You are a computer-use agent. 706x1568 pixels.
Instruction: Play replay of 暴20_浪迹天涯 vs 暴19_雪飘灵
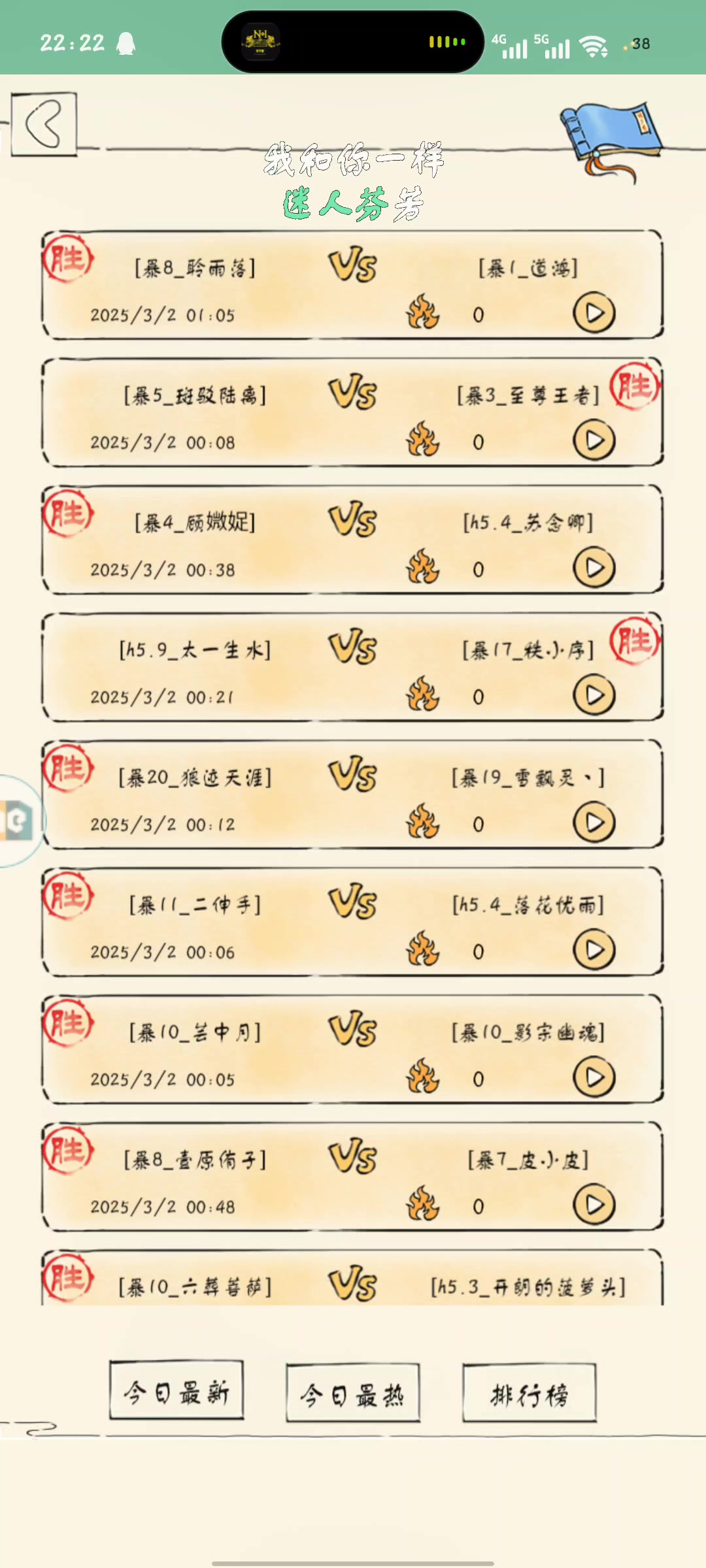pyautogui.click(x=594, y=823)
